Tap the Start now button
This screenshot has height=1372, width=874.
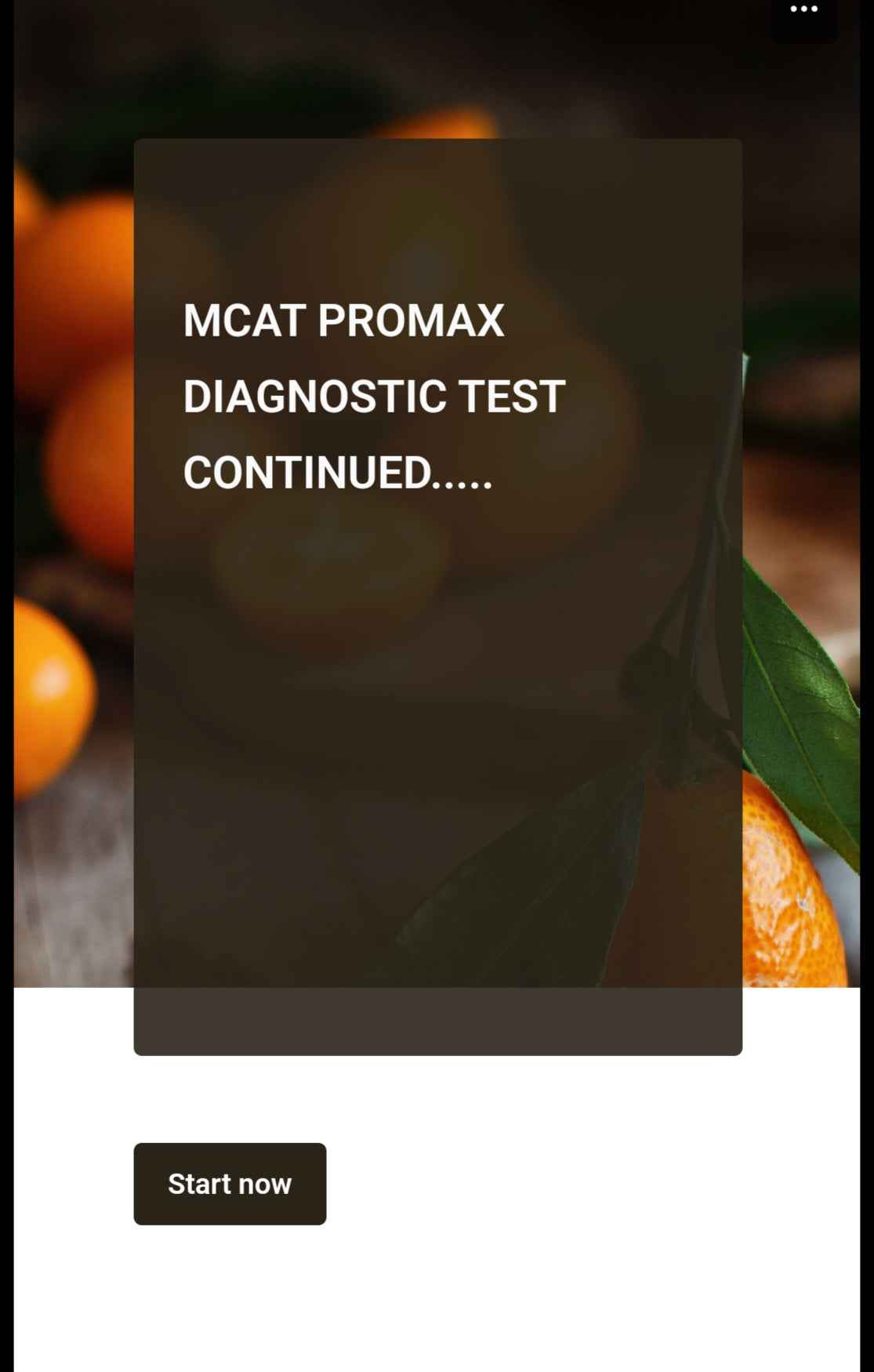click(230, 1183)
